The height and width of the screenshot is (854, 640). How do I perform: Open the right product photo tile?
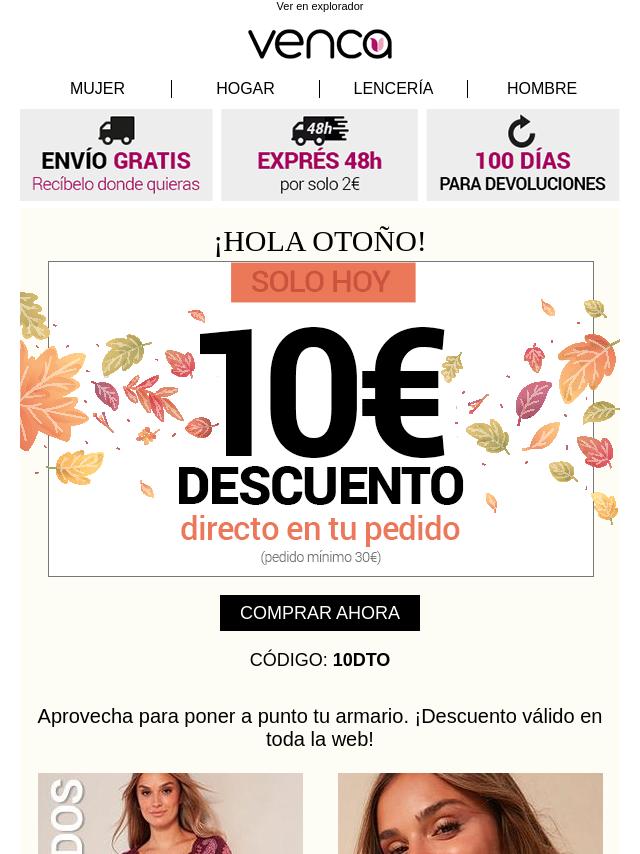[470, 813]
